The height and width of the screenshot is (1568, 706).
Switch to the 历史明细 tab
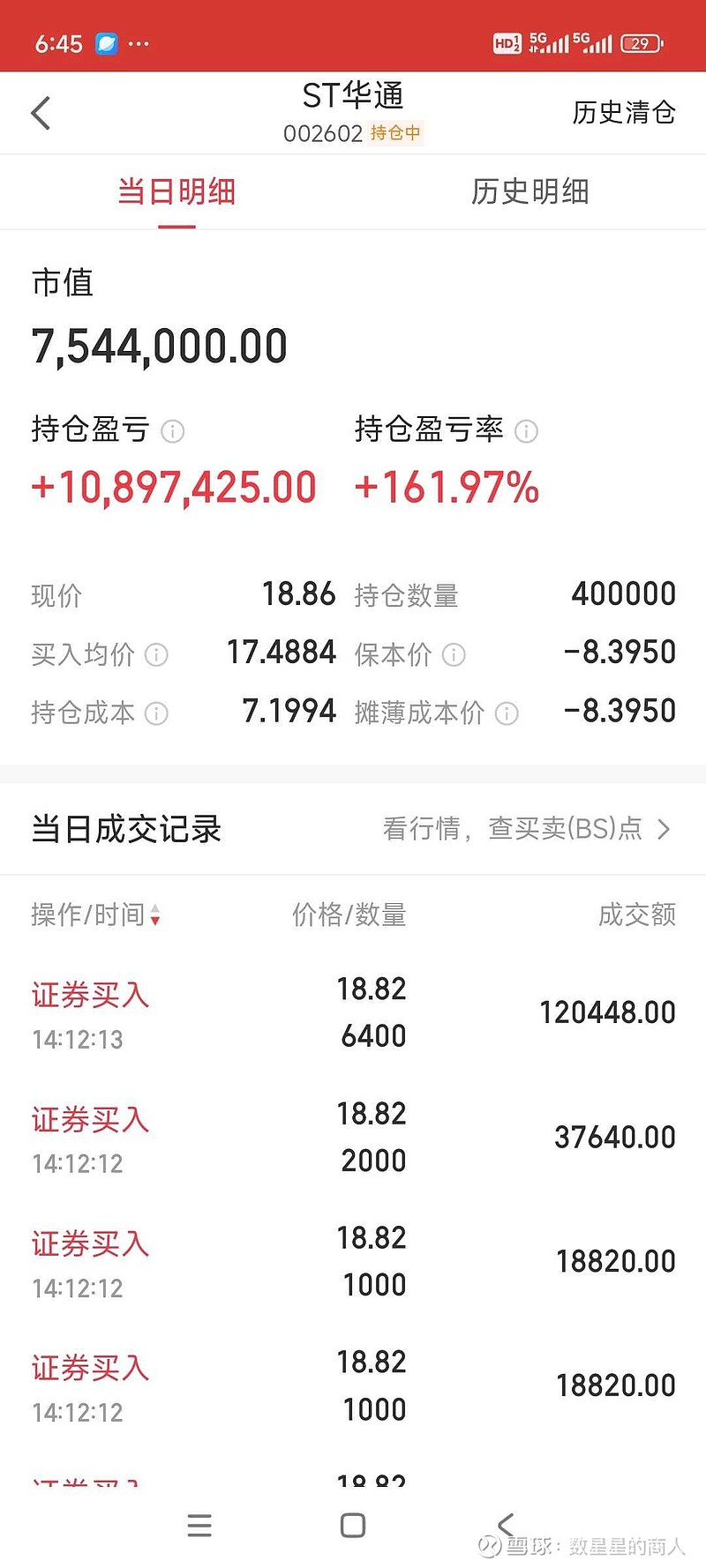point(529,191)
